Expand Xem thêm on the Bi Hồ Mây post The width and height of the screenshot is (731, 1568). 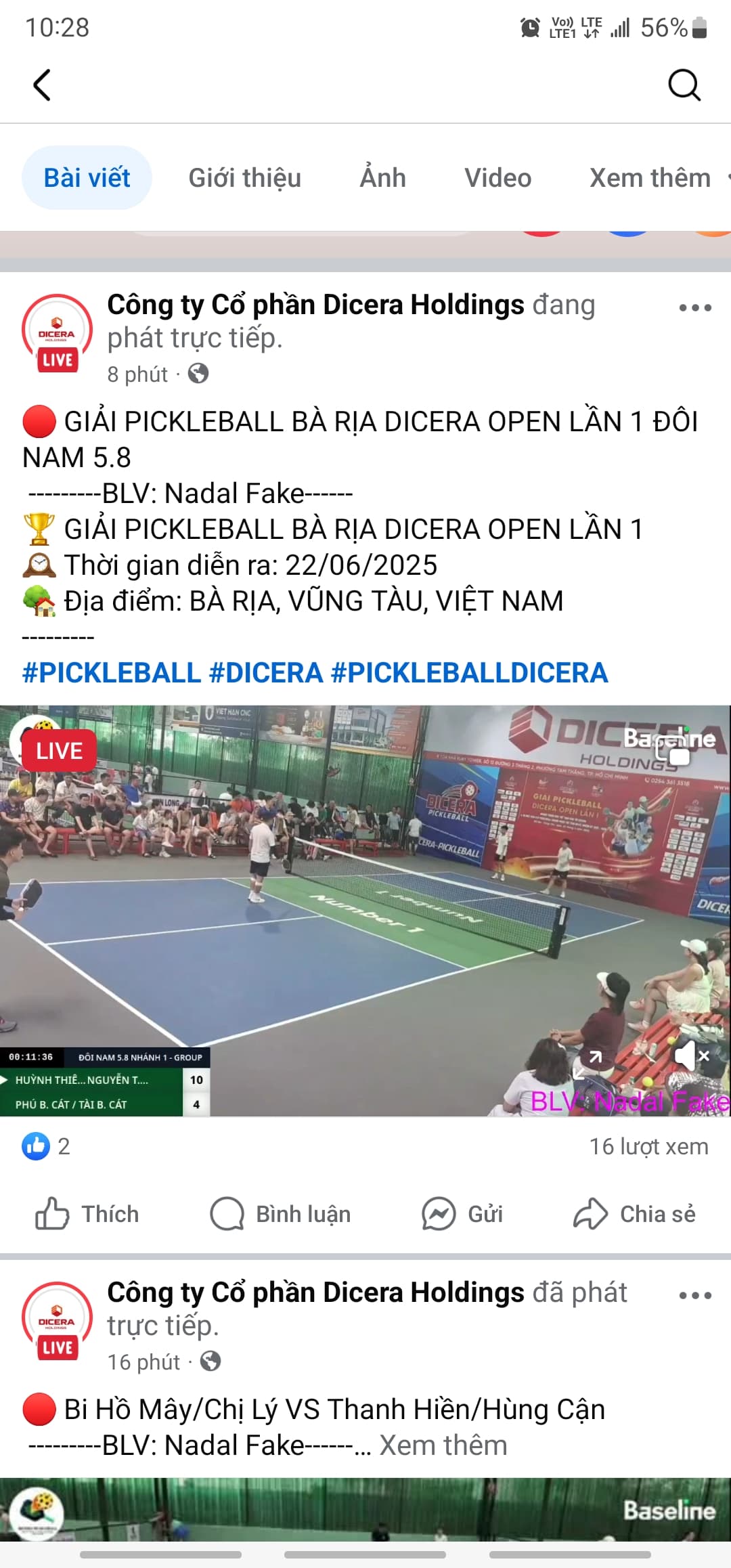(443, 1445)
